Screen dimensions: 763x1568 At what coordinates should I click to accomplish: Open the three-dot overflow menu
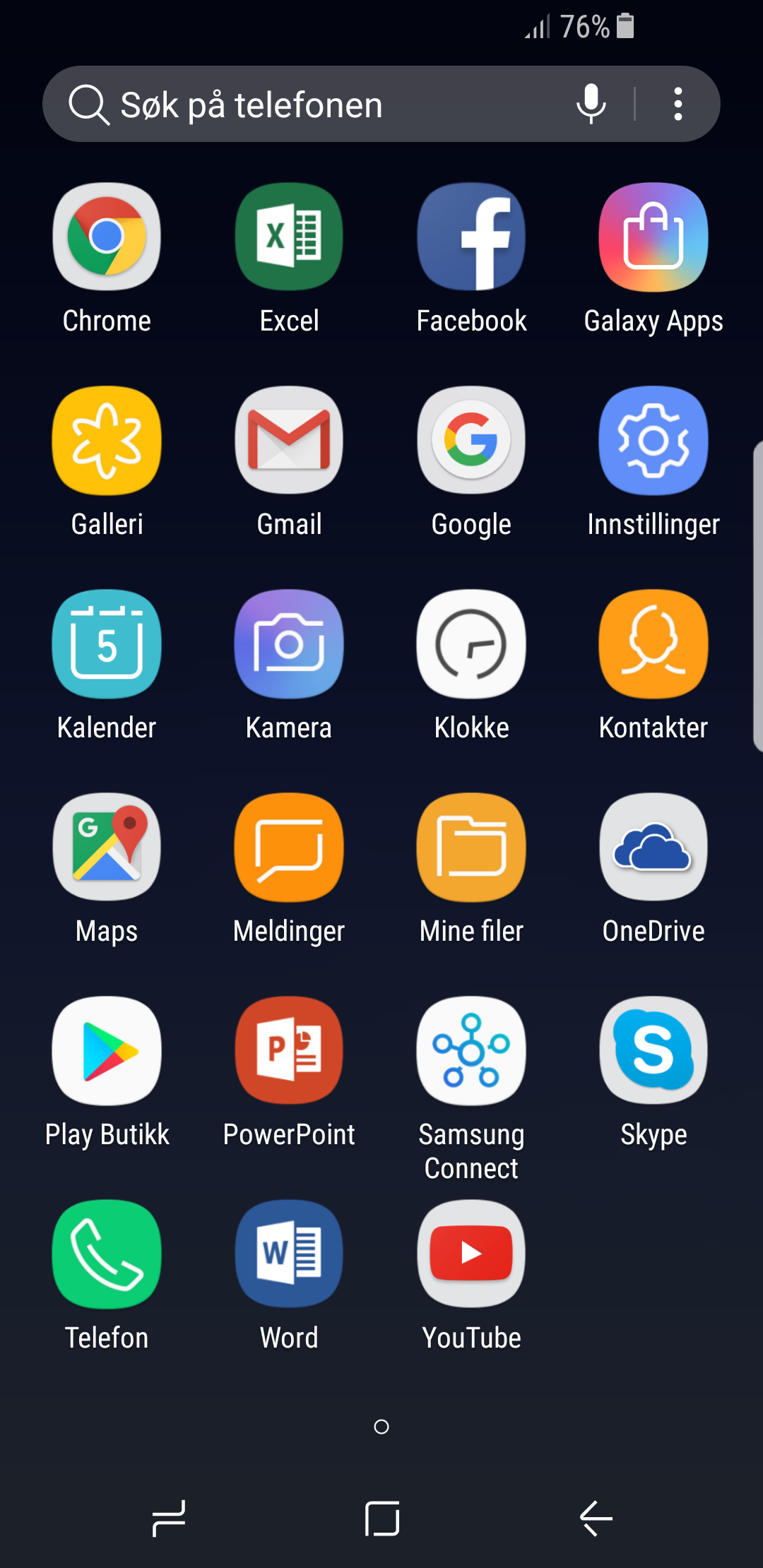coord(678,104)
